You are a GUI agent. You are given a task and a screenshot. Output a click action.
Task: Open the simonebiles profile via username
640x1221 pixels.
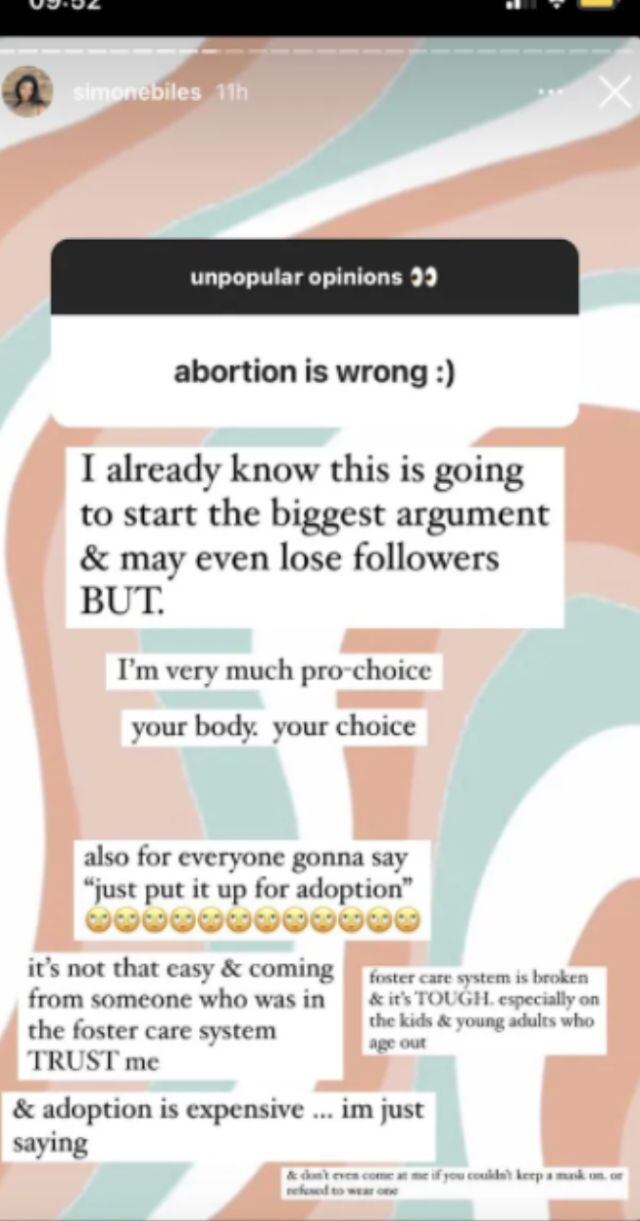coord(137,92)
